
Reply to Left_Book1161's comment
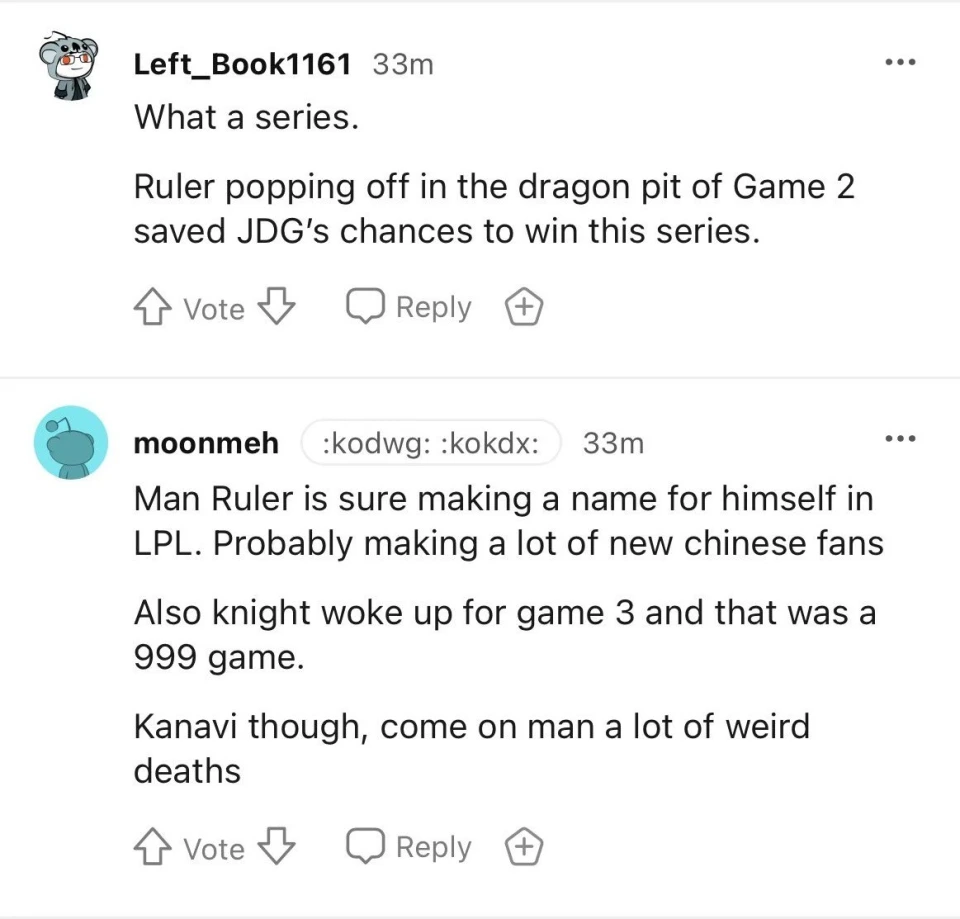[409, 307]
